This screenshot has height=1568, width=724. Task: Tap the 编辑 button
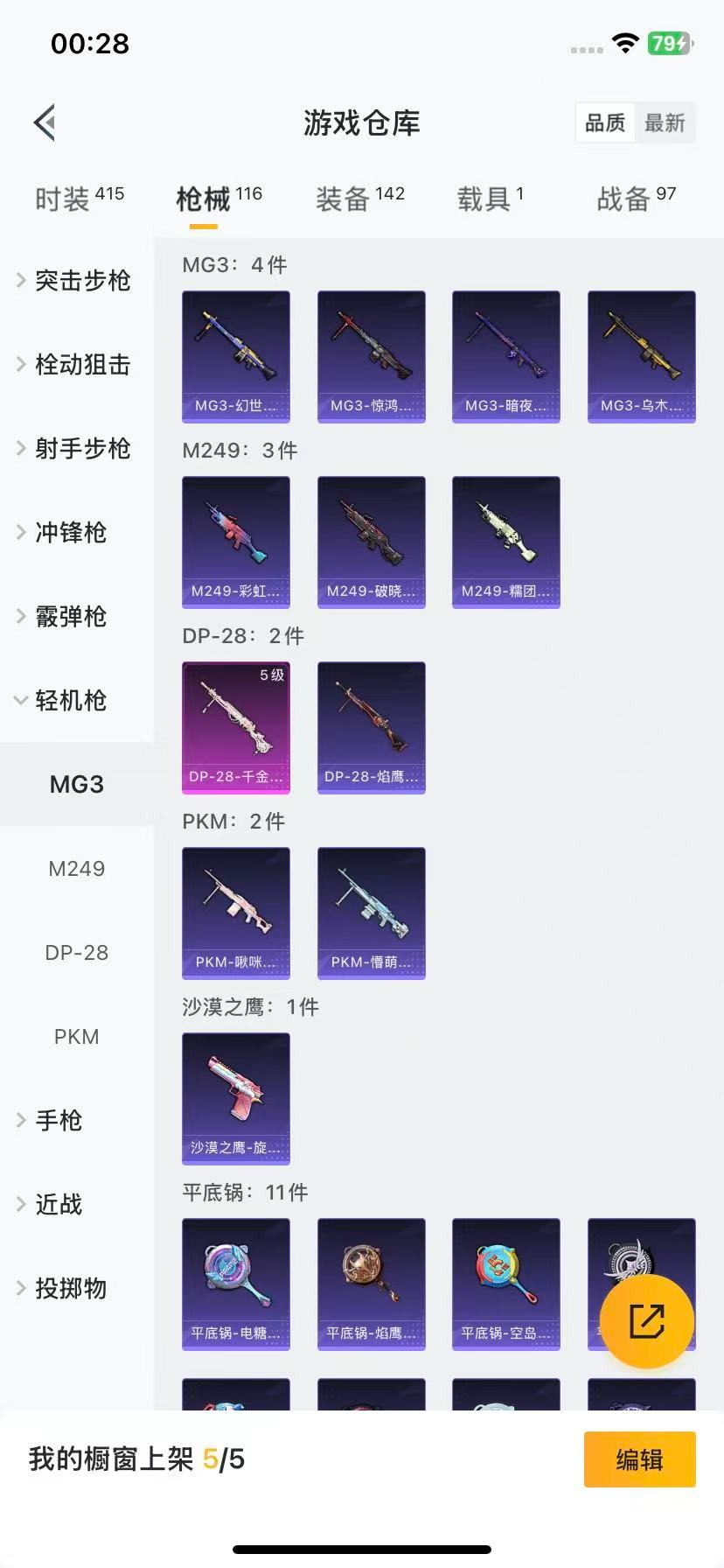click(x=639, y=1459)
